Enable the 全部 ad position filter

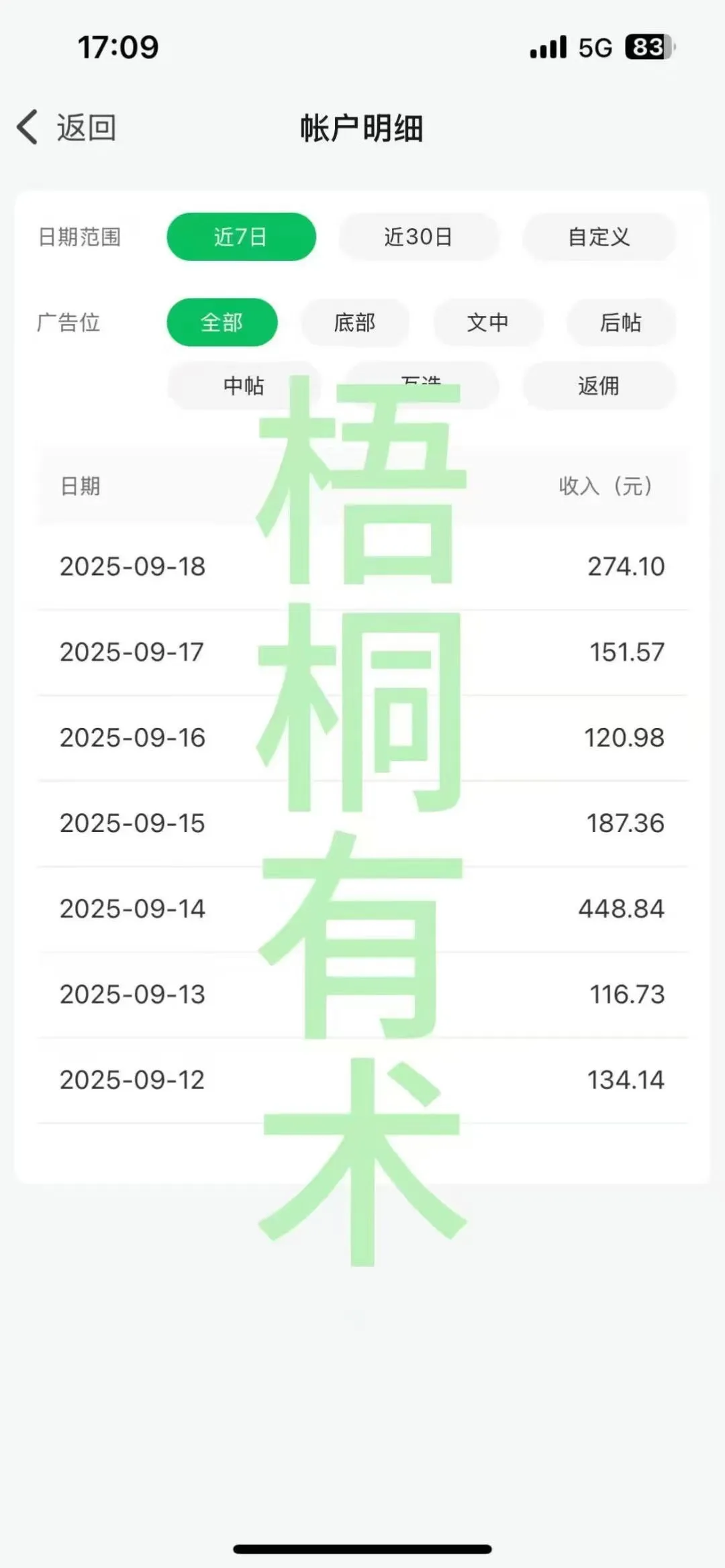[222, 323]
